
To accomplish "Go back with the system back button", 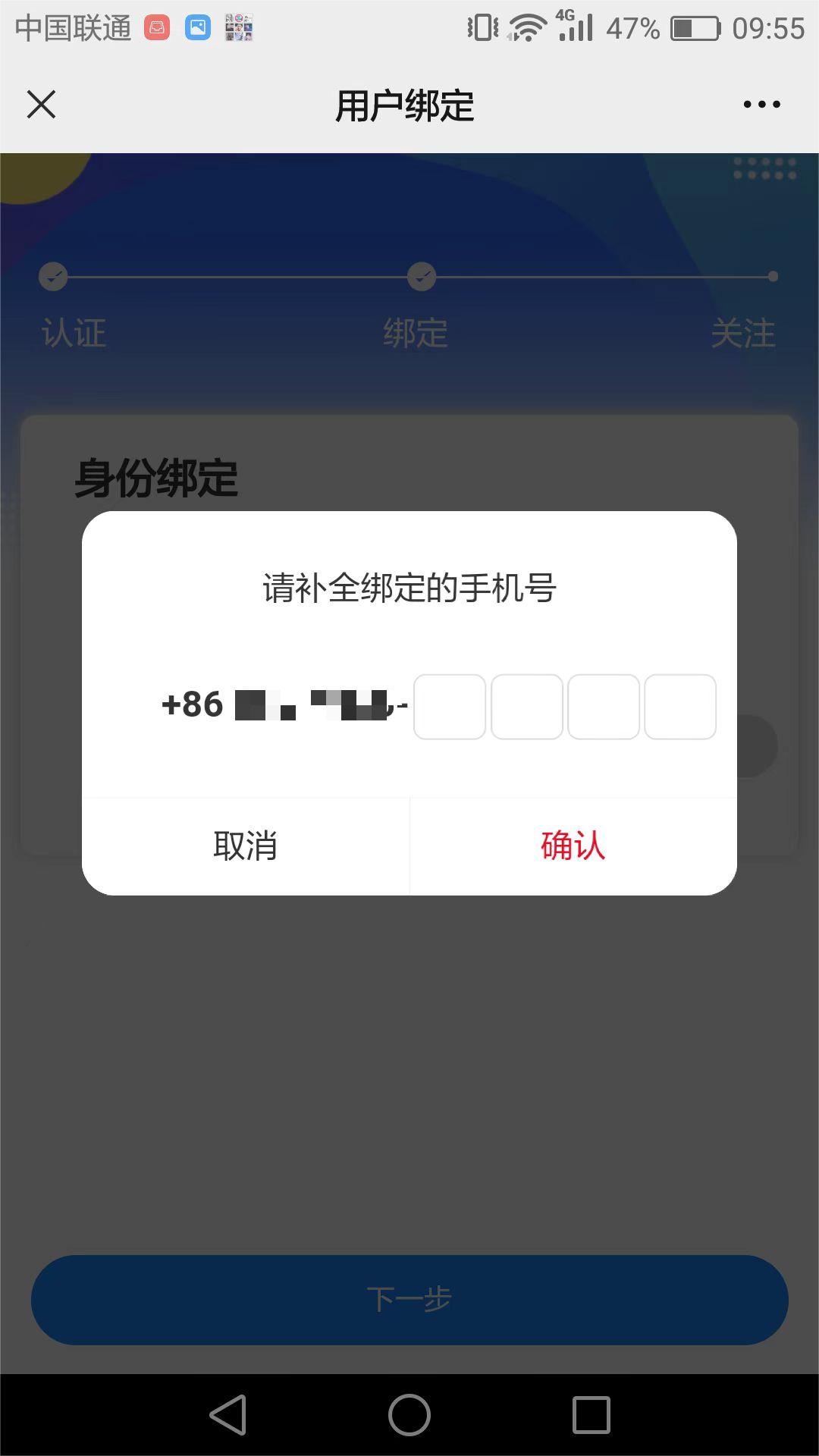I will point(227,1415).
